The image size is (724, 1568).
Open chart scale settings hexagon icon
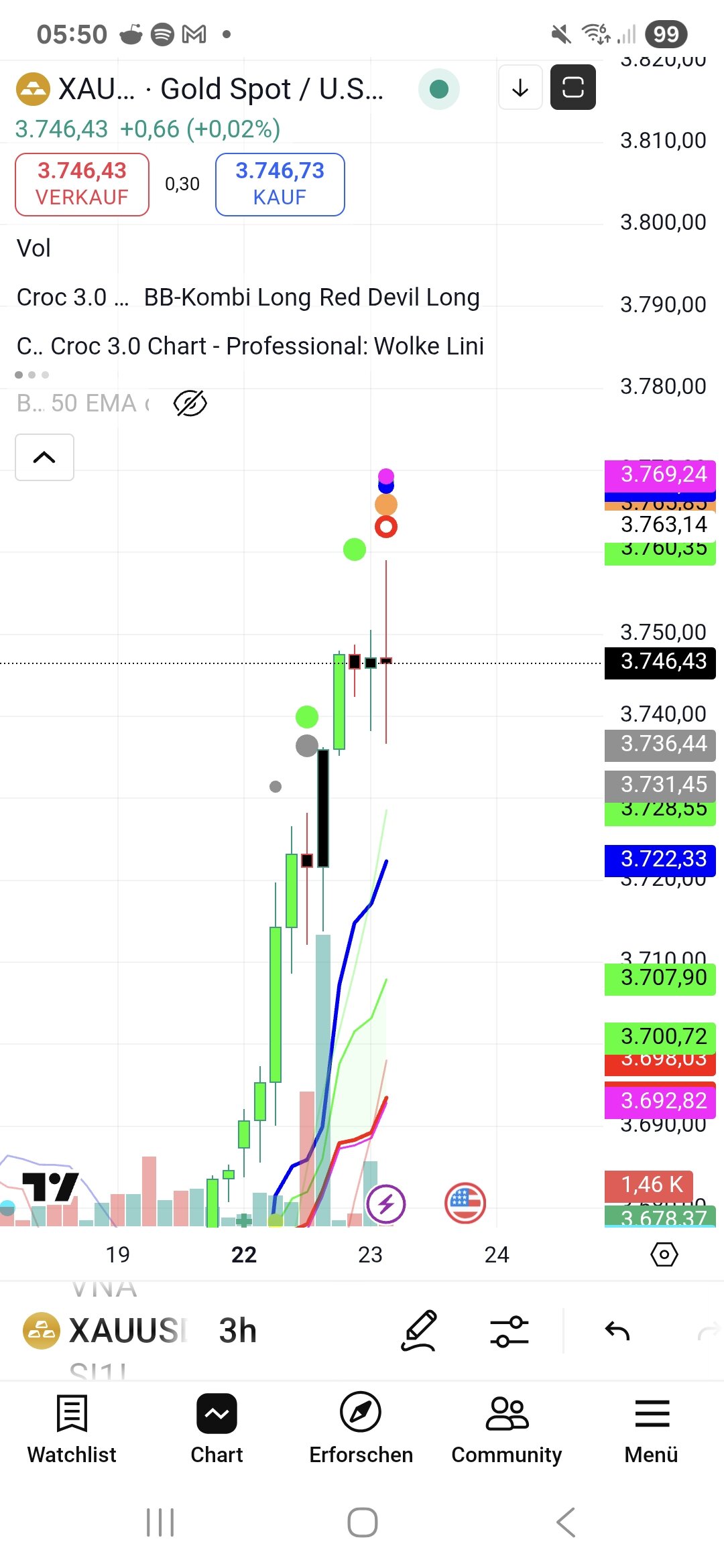(x=664, y=1254)
